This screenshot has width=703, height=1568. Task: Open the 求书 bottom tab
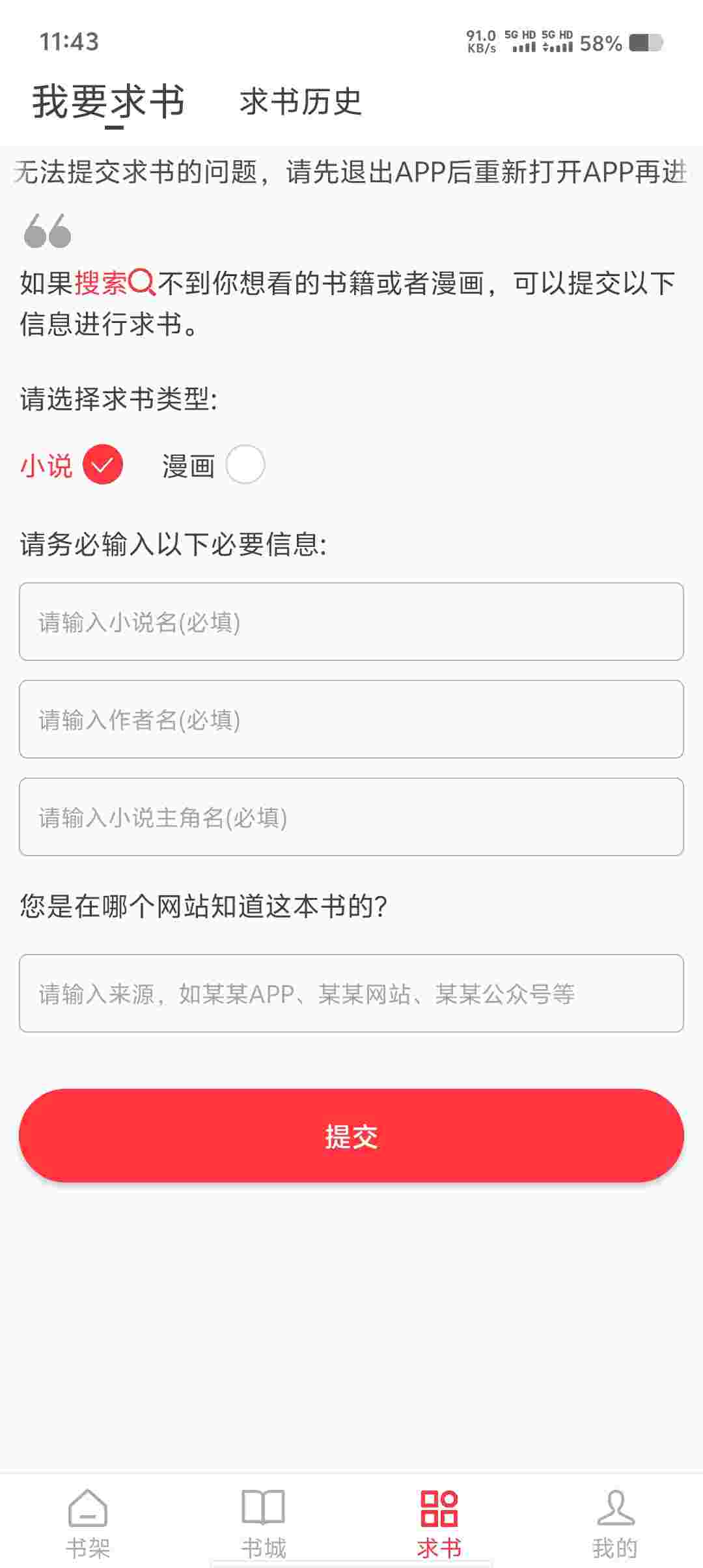pyautogui.click(x=439, y=1524)
